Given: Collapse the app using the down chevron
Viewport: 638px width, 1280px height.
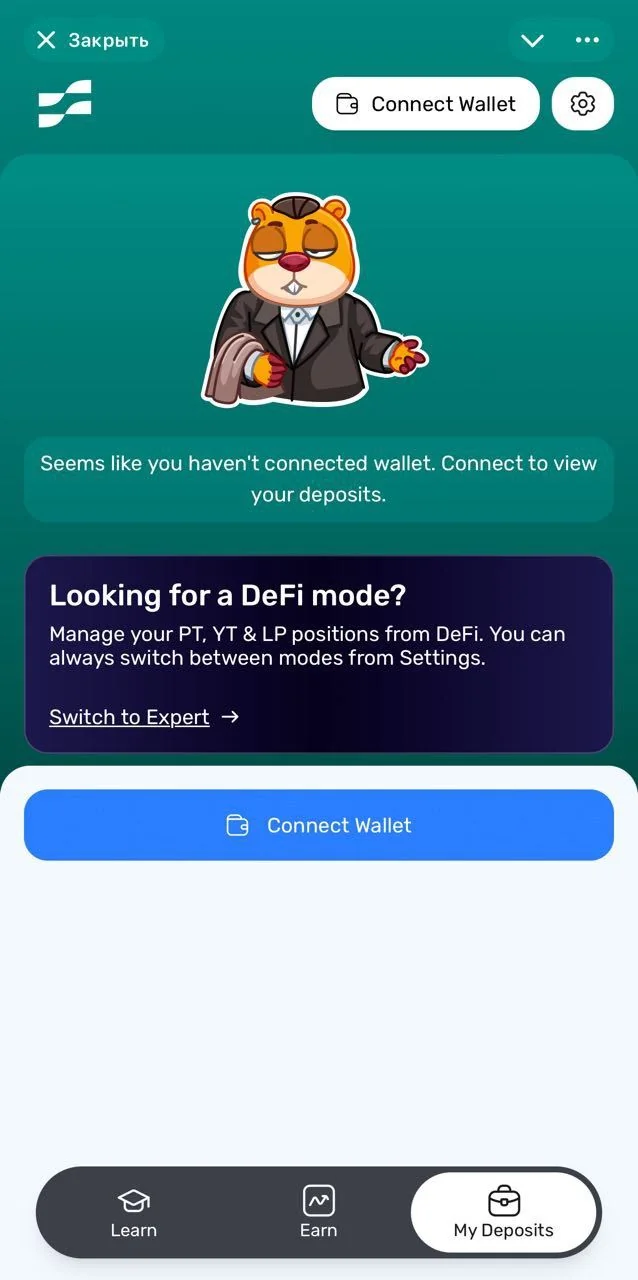Looking at the screenshot, I should coord(533,40).
